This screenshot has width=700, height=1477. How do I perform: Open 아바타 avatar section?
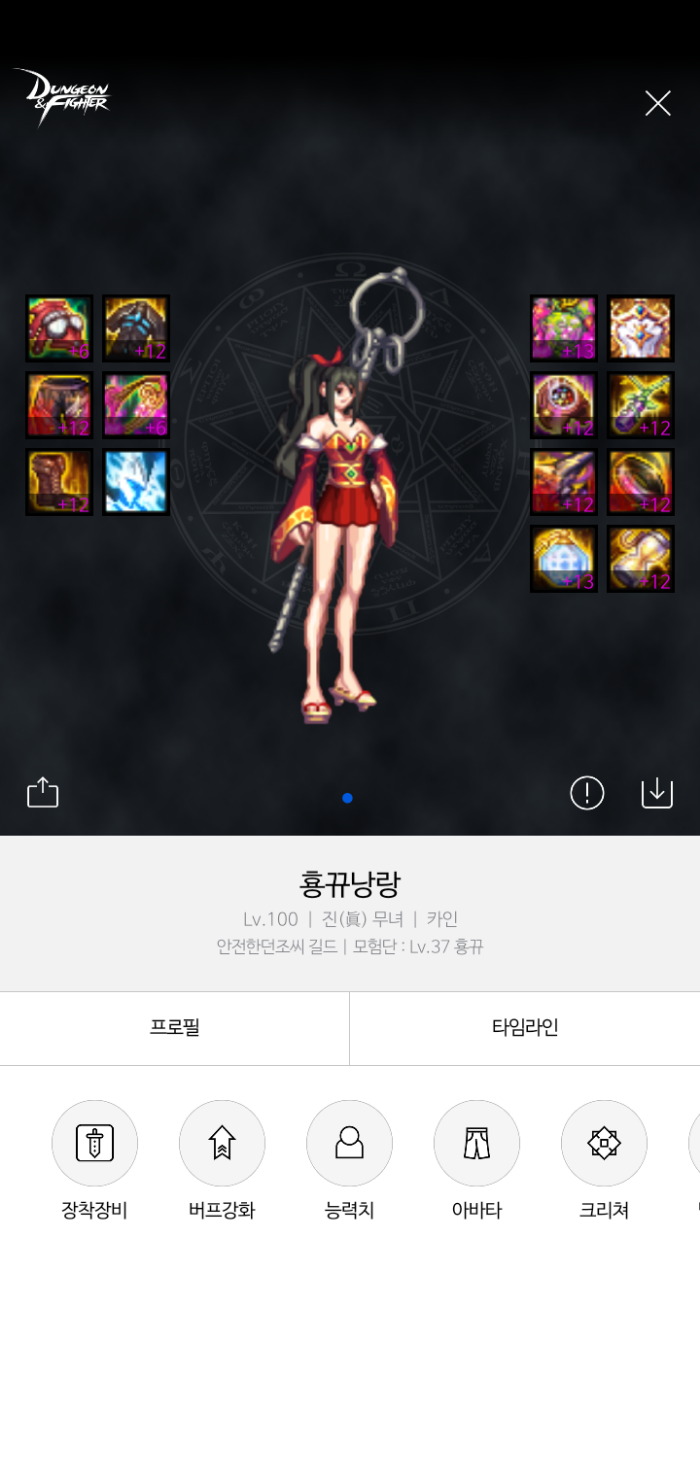[x=476, y=1143]
